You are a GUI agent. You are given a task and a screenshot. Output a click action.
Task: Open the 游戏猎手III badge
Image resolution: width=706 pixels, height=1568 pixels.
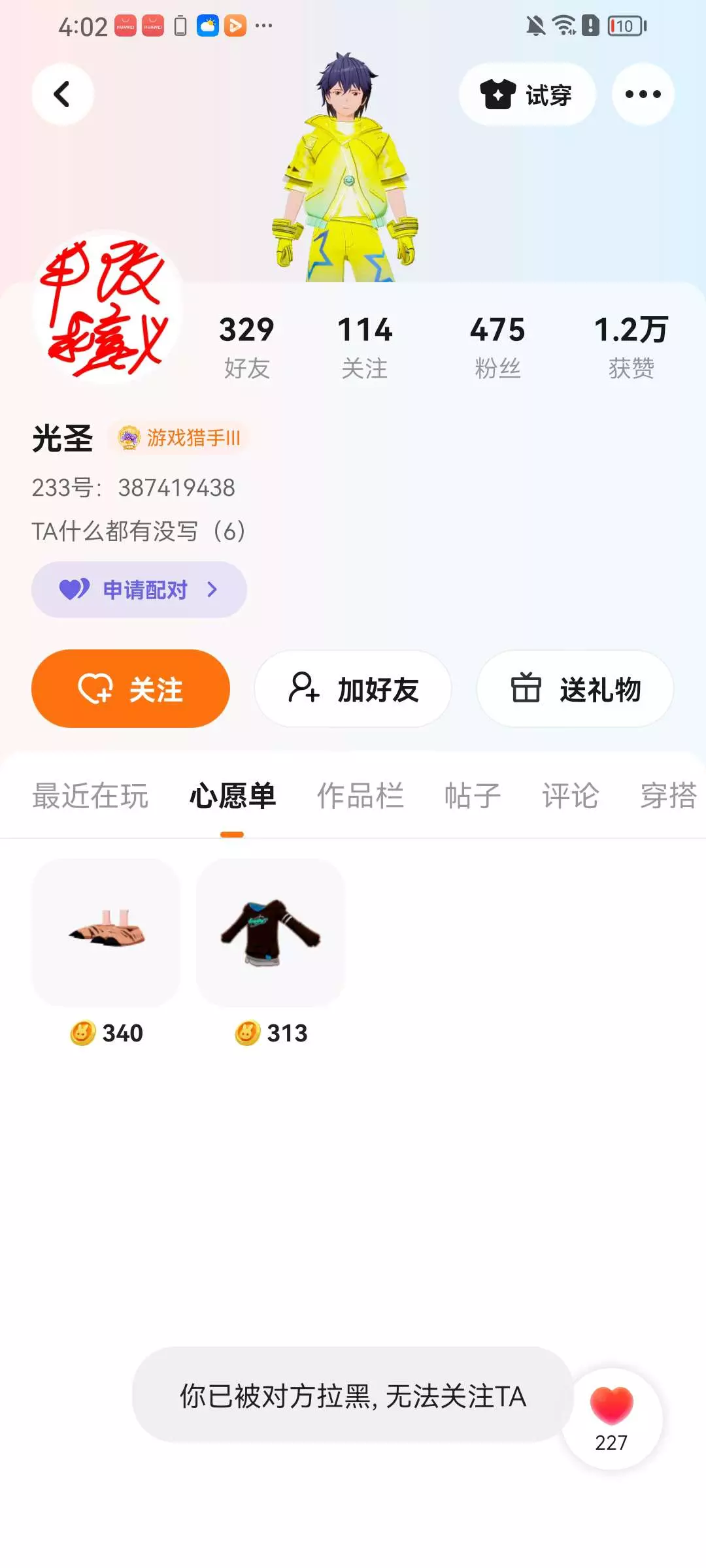pyautogui.click(x=180, y=438)
